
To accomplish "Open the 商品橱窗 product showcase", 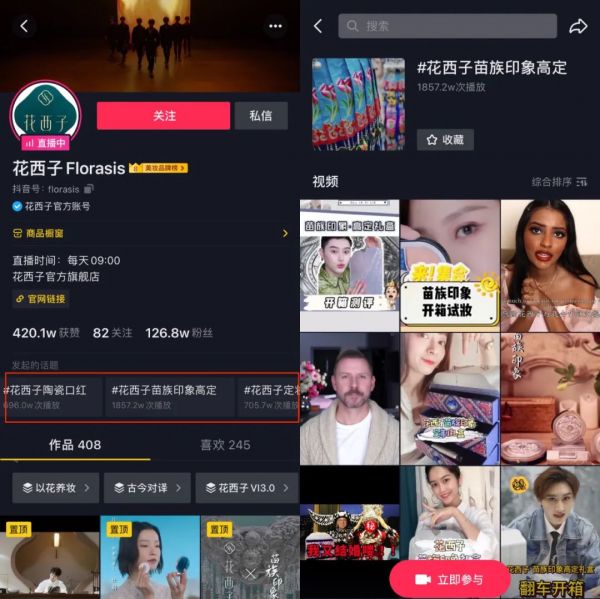I will click(150, 233).
